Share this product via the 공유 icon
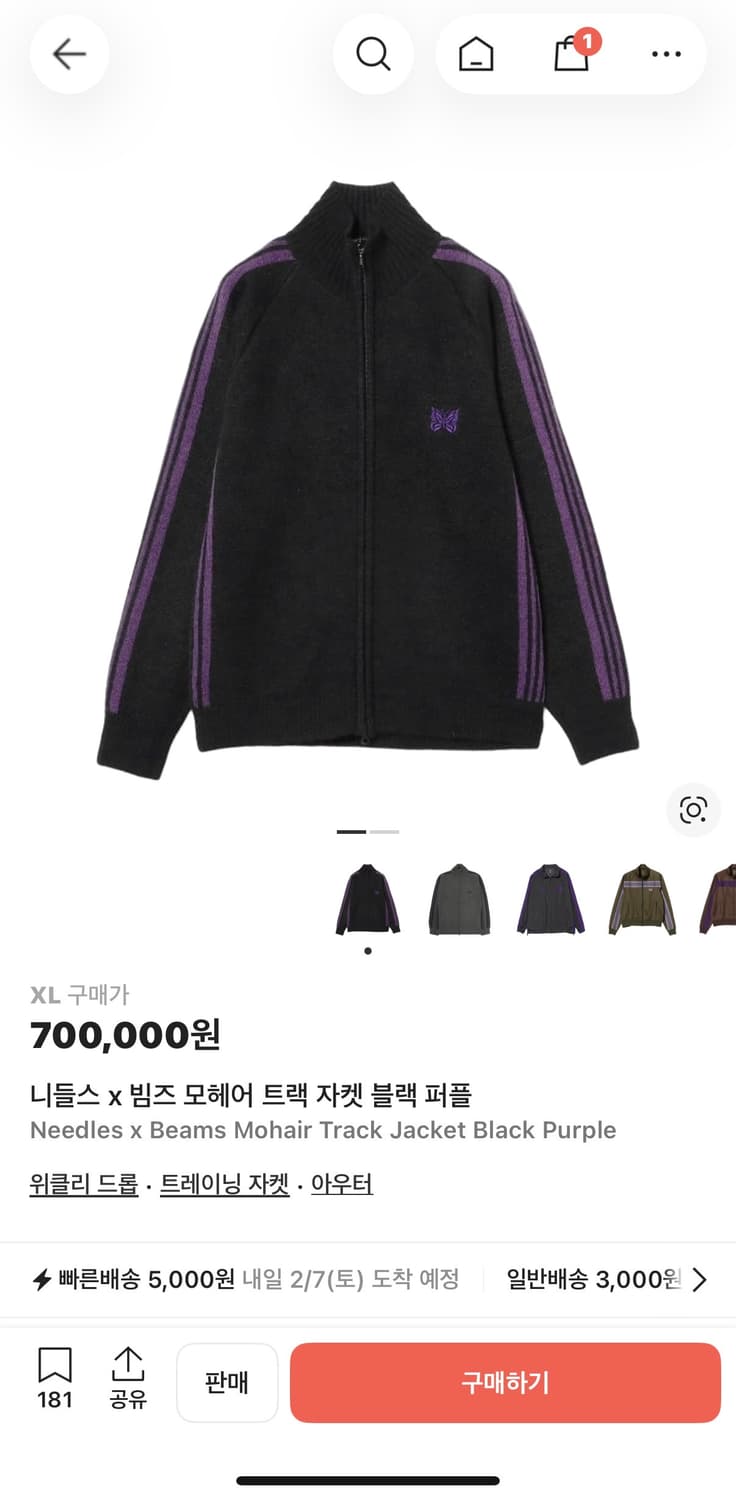Image resolution: width=736 pixels, height=1500 pixels. [x=128, y=1382]
